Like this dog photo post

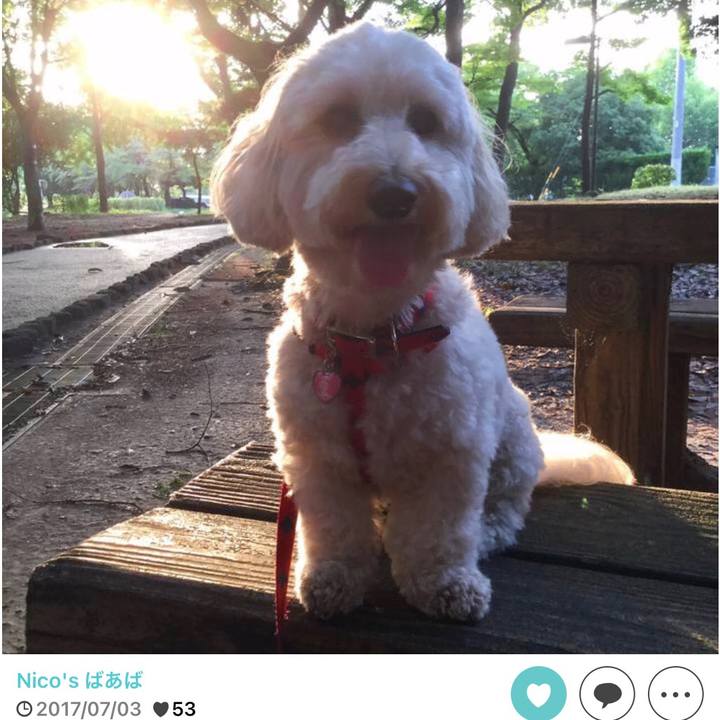click(x=538, y=693)
